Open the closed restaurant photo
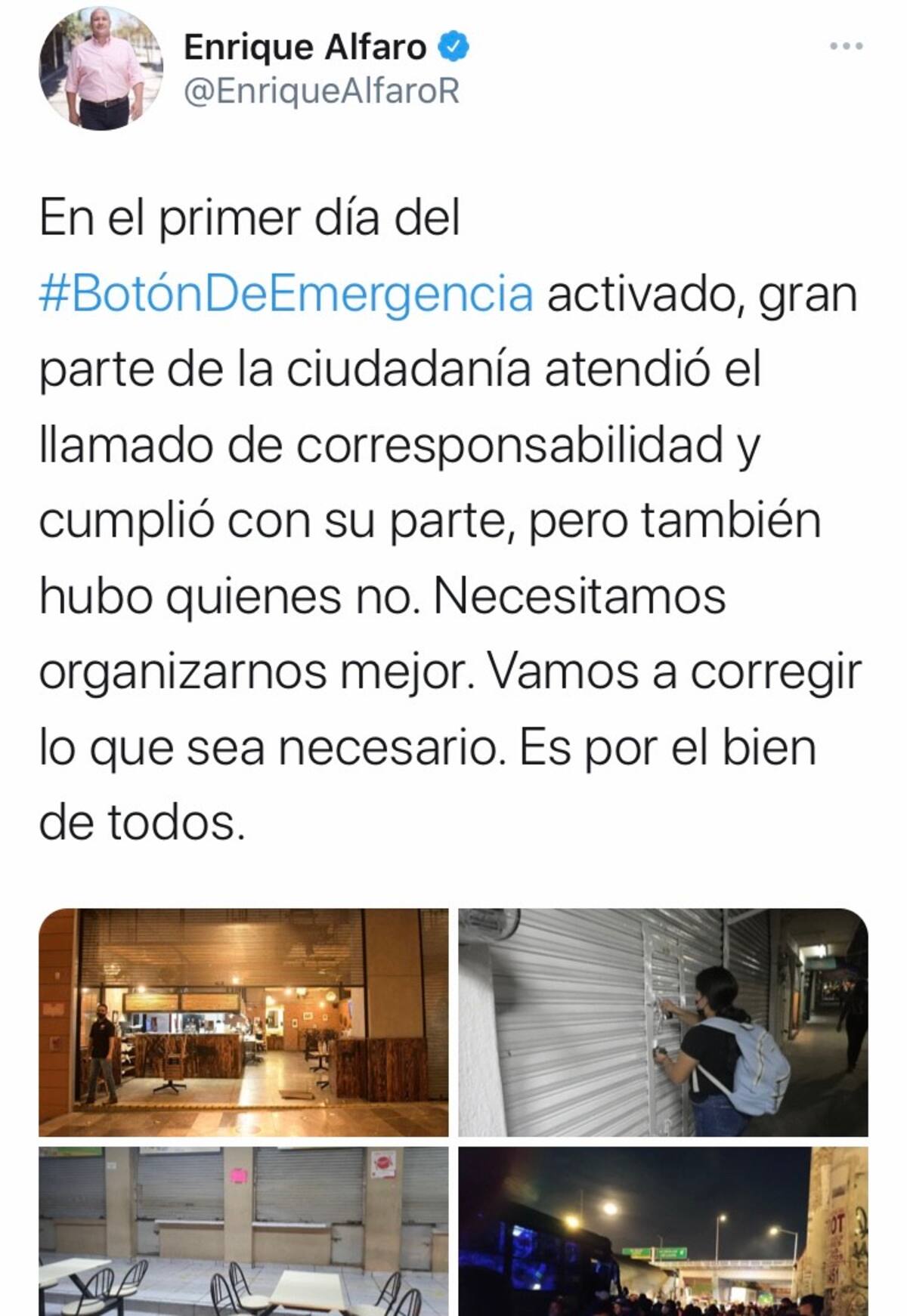The height and width of the screenshot is (1316, 907). tap(243, 1022)
